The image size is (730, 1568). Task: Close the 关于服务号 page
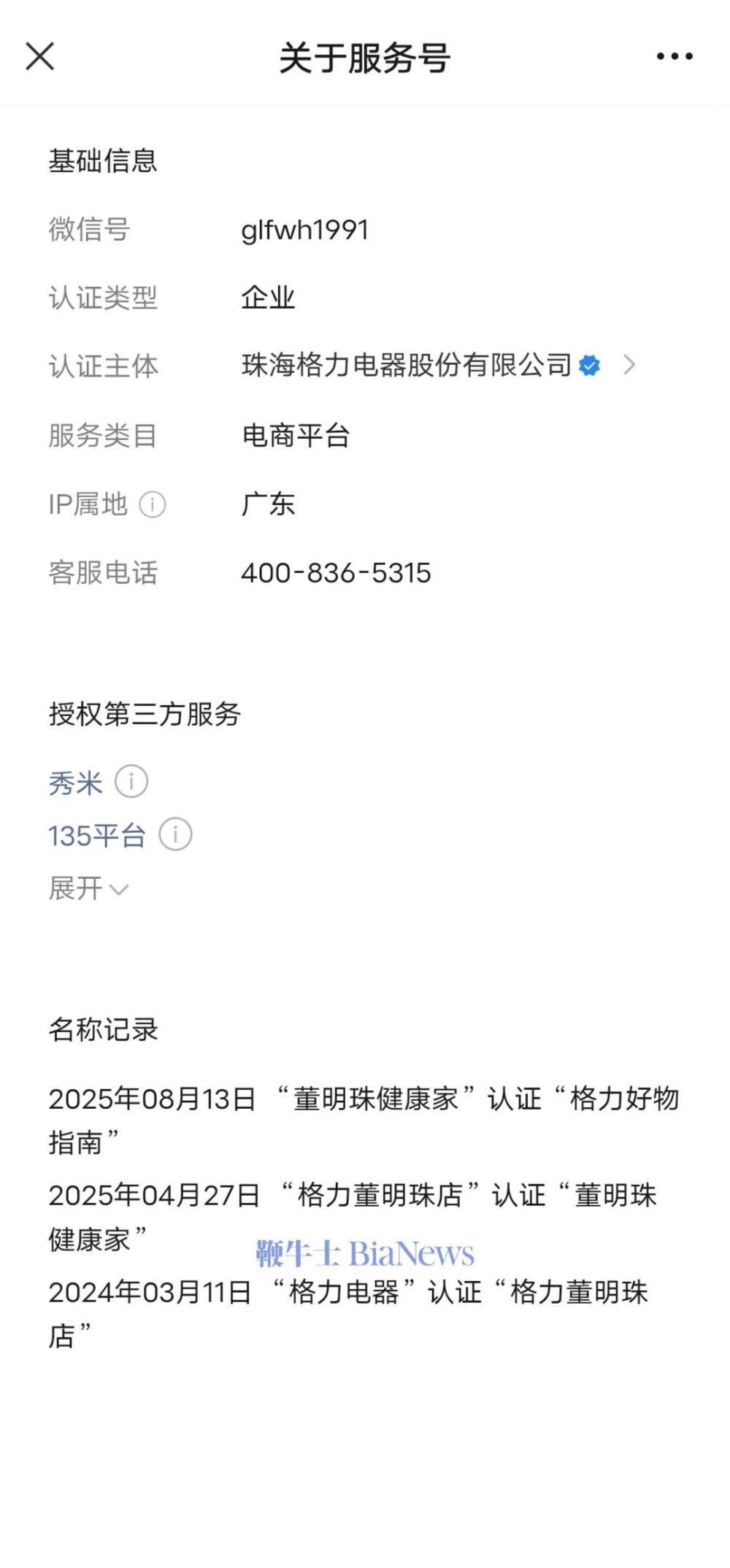pos(40,56)
